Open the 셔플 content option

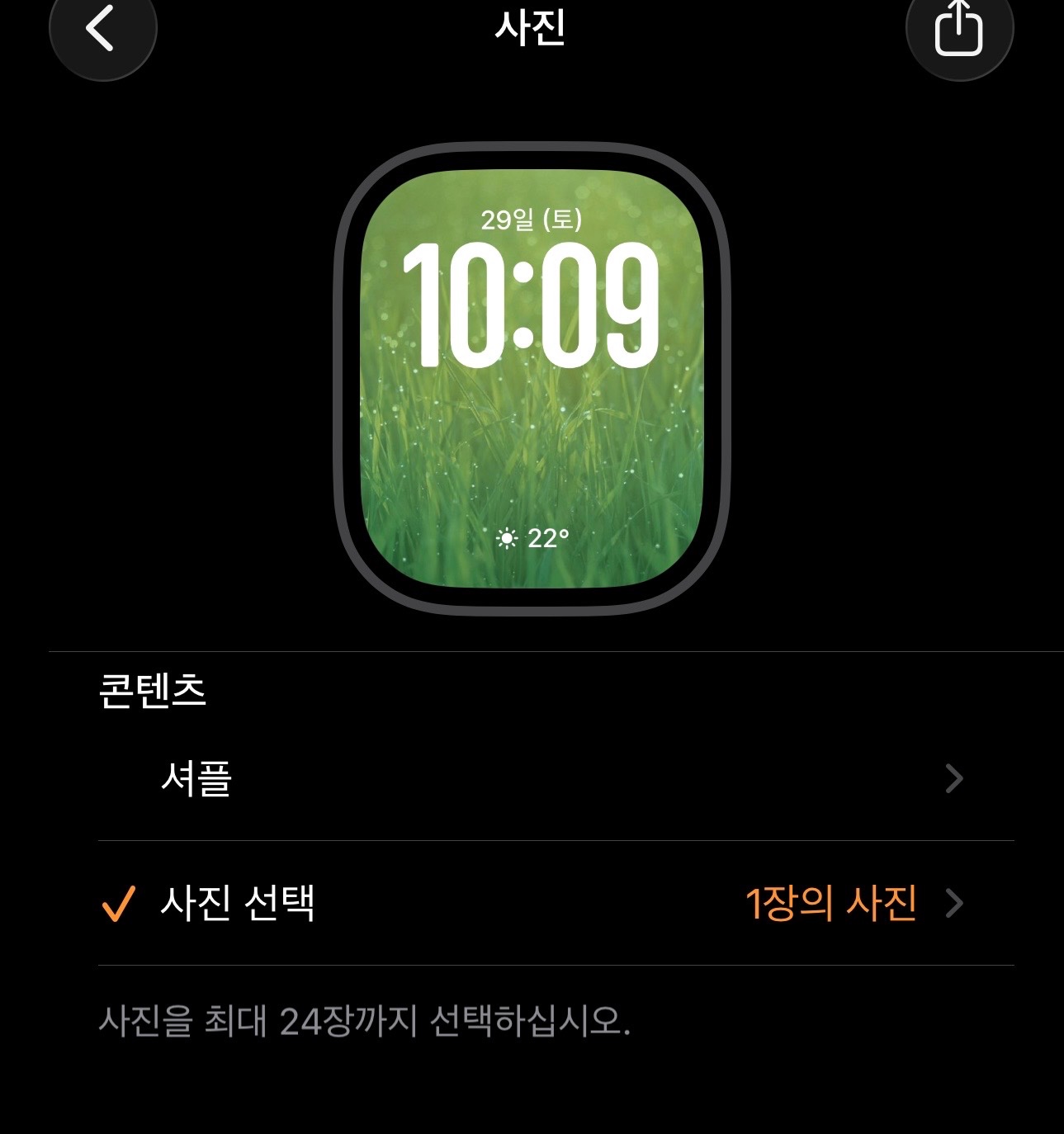click(x=555, y=778)
